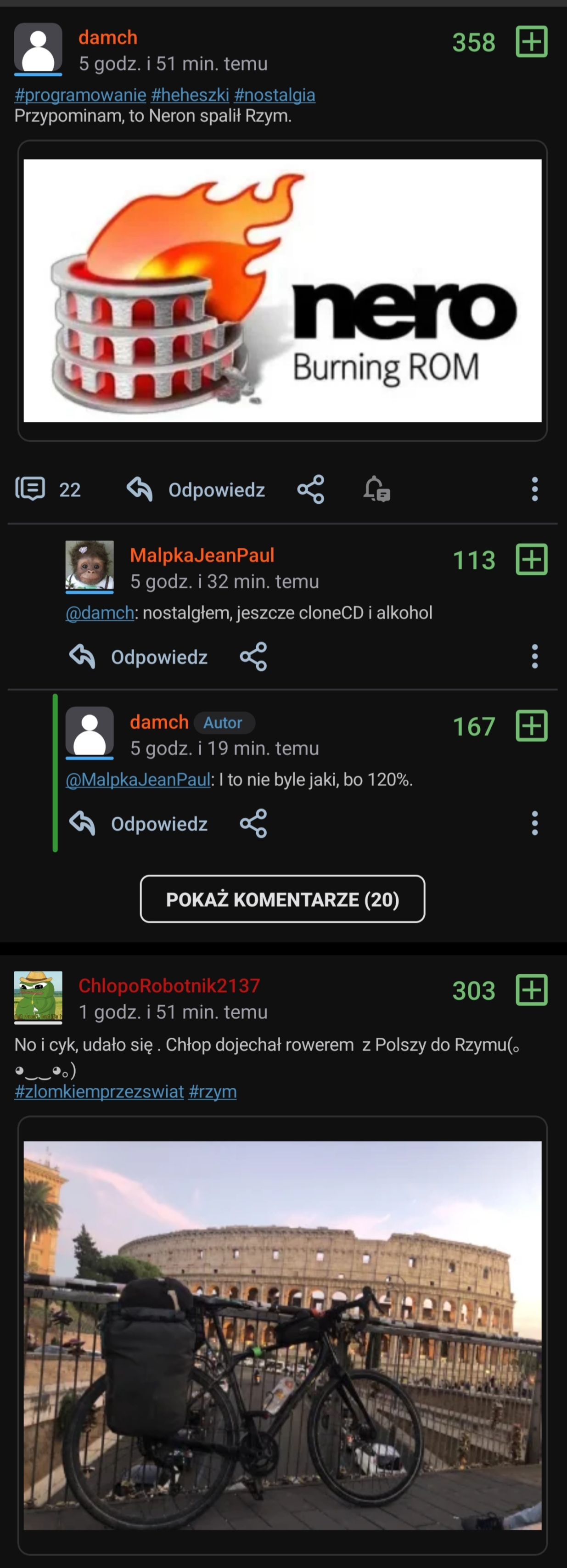Reply to damch's main post
The image size is (567, 1568).
click(196, 489)
